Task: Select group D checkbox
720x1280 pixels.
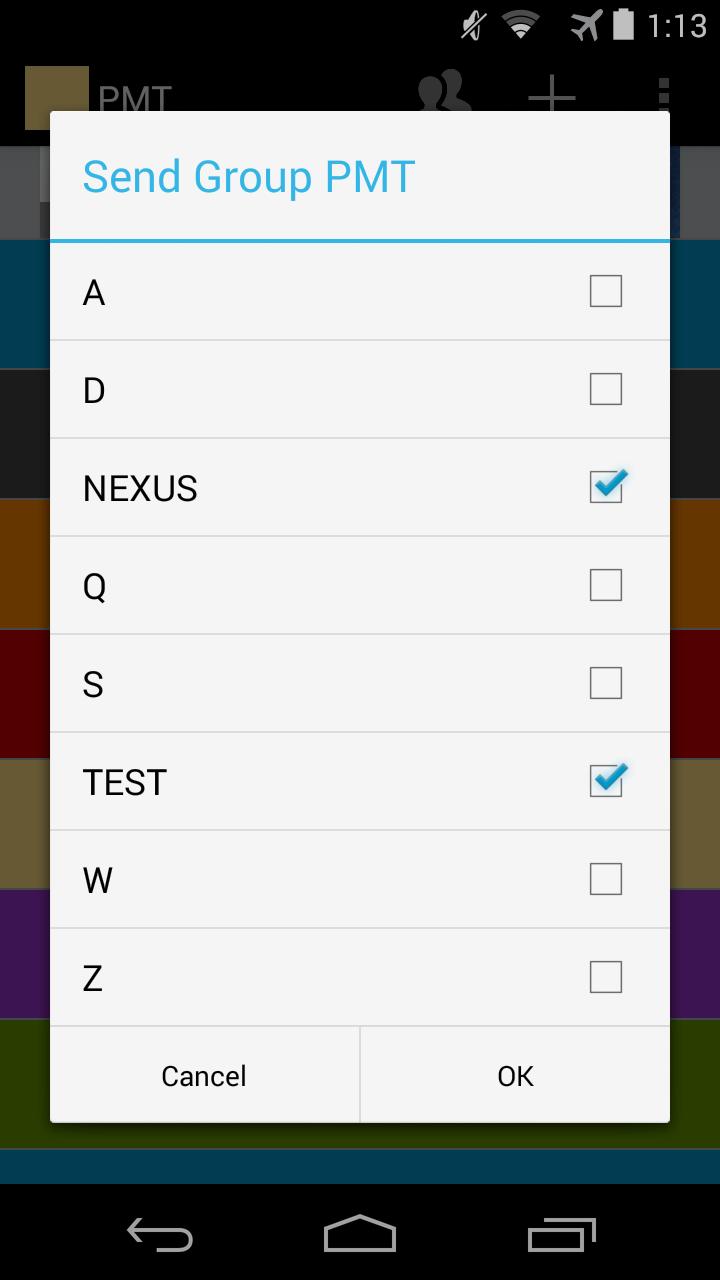Action: coord(605,389)
